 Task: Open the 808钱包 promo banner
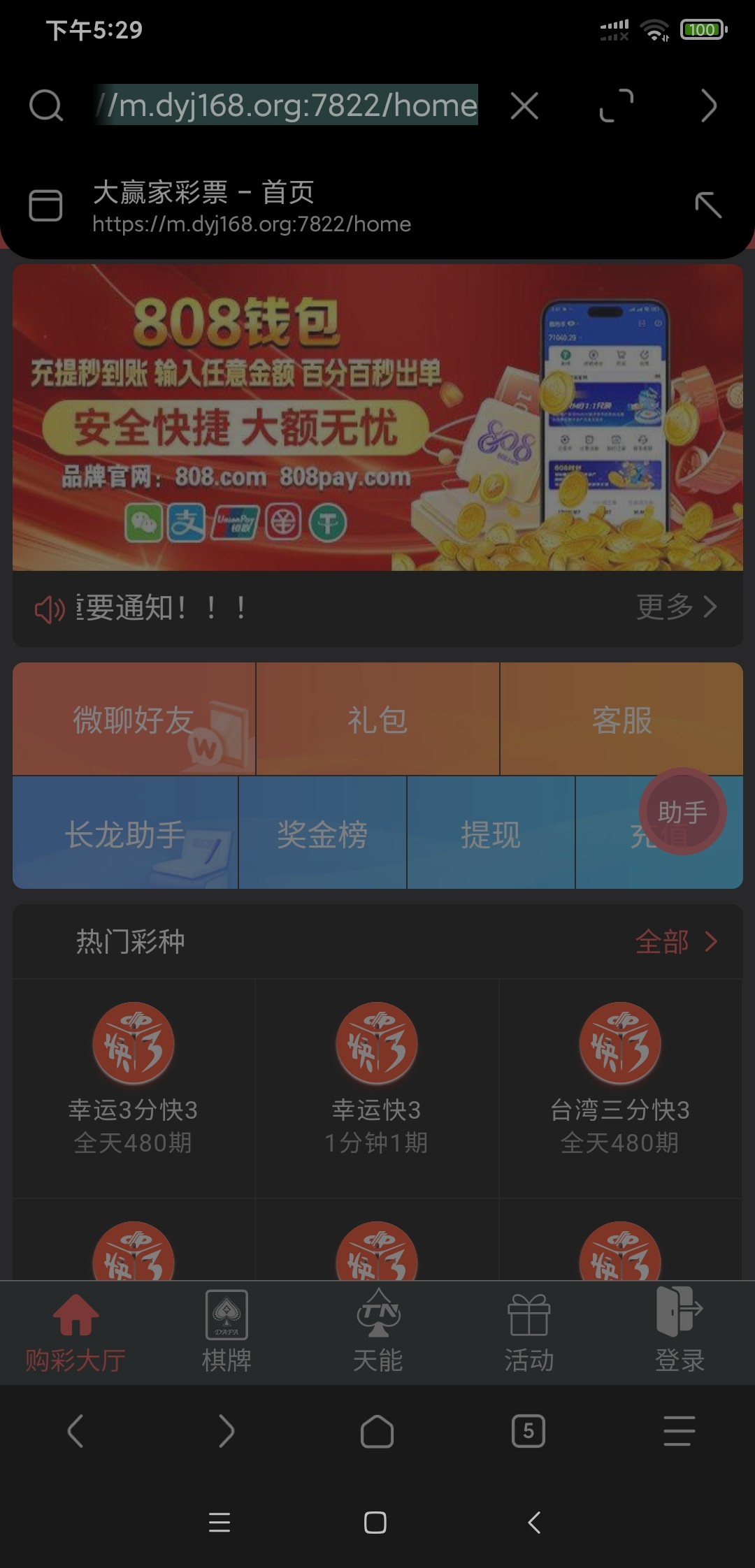pyautogui.click(x=377, y=417)
